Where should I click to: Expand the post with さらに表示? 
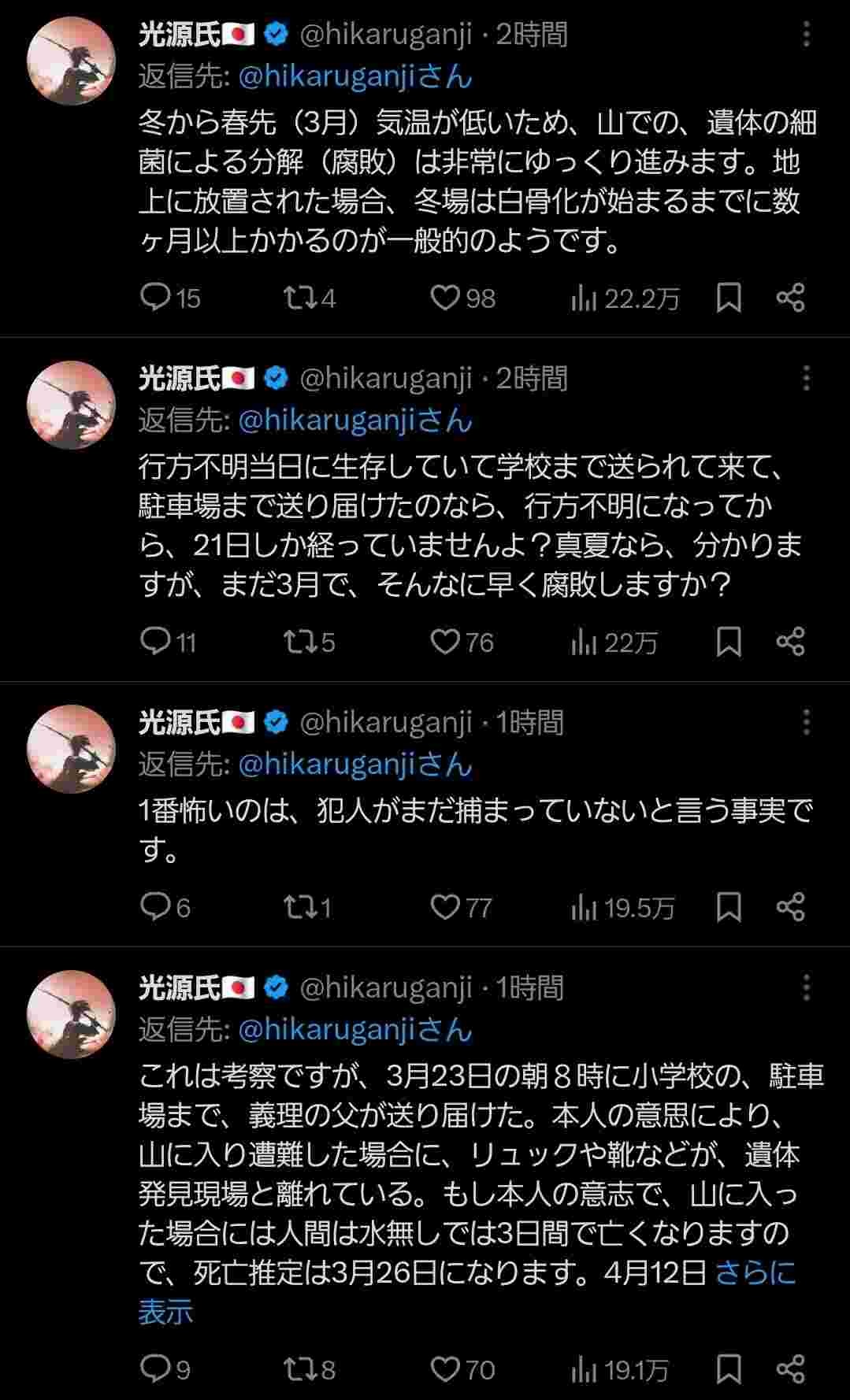click(755, 1272)
